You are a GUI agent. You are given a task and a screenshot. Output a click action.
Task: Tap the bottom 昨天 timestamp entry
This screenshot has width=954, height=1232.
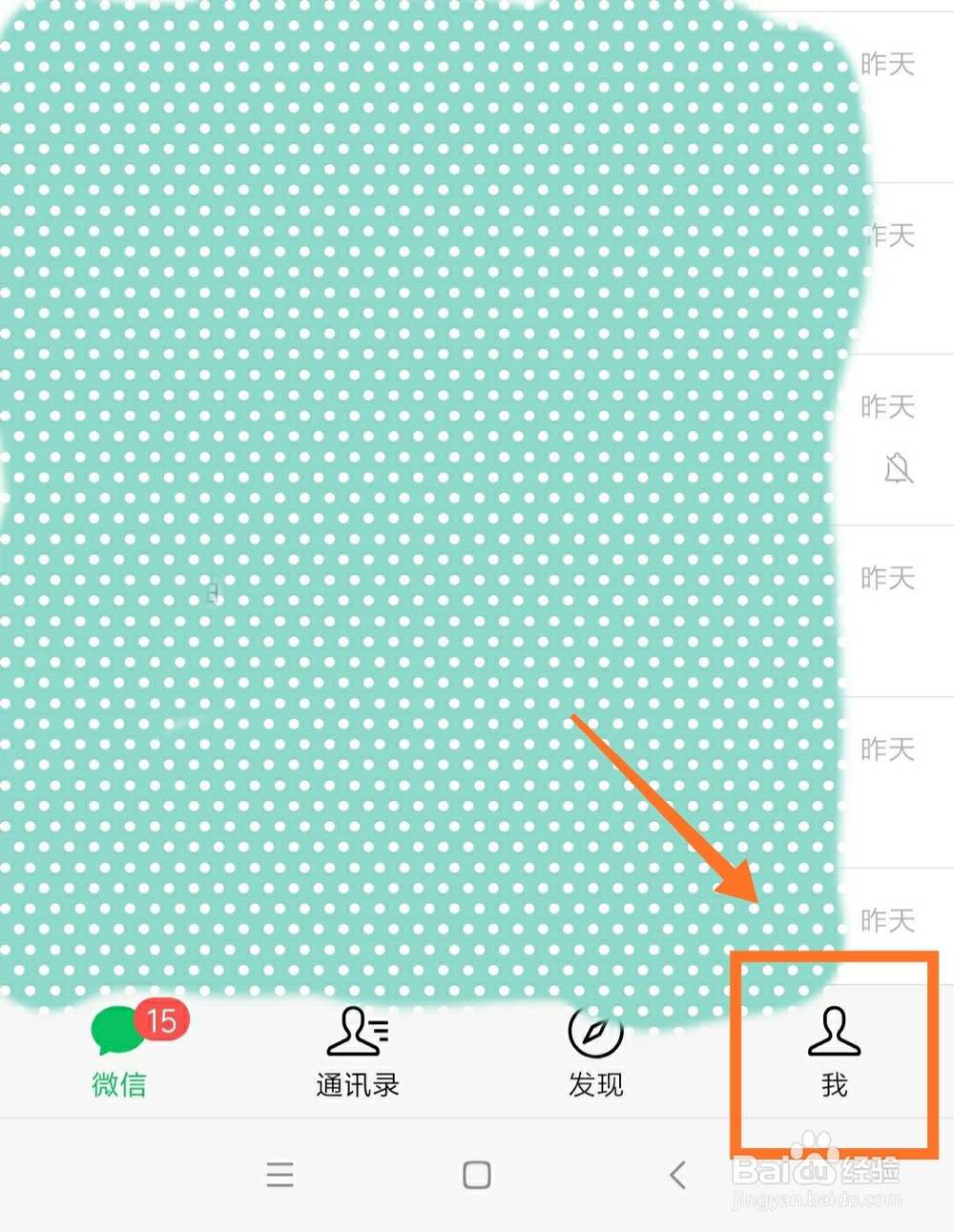pos(885,919)
